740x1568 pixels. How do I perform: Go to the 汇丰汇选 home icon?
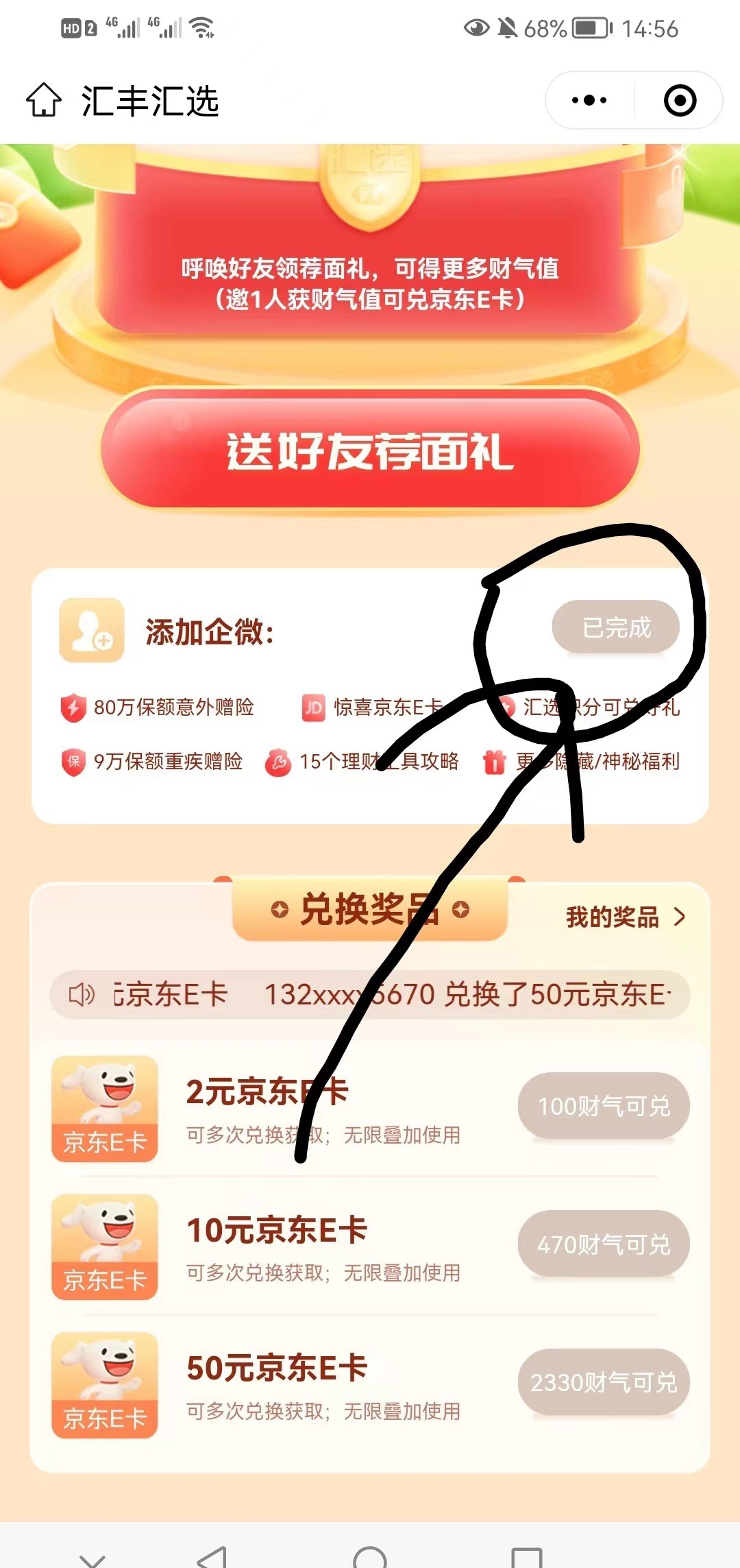(x=44, y=100)
